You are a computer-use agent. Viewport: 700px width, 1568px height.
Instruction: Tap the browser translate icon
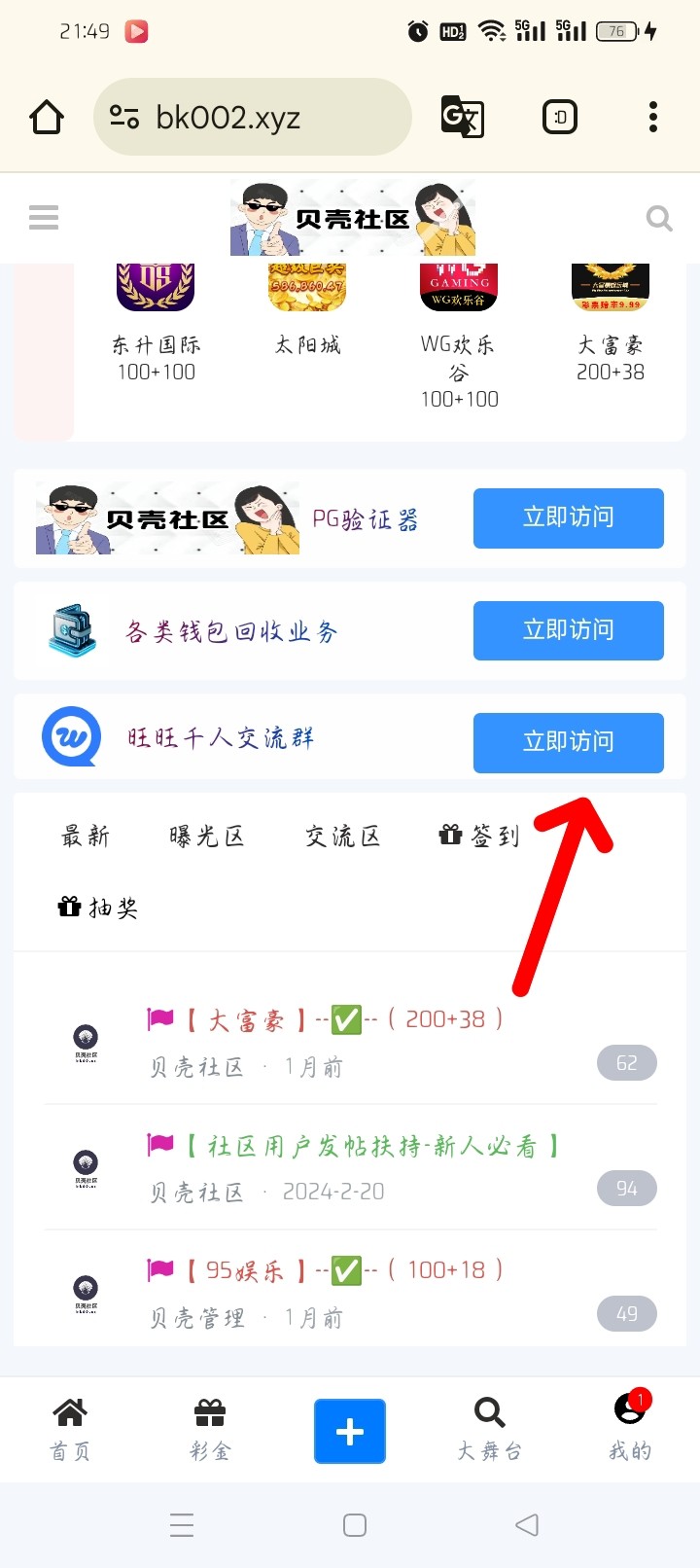pyautogui.click(x=463, y=118)
